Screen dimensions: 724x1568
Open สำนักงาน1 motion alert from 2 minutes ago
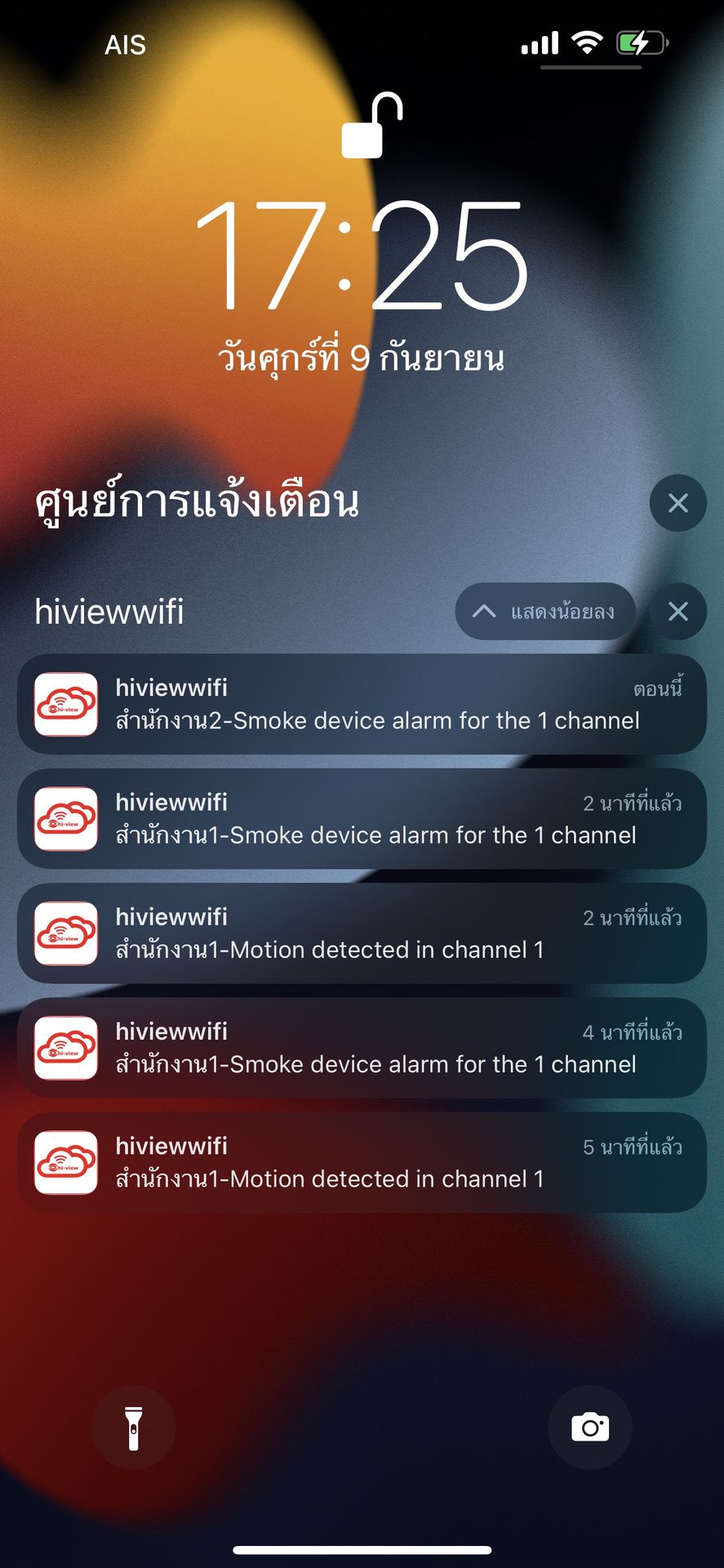362,933
